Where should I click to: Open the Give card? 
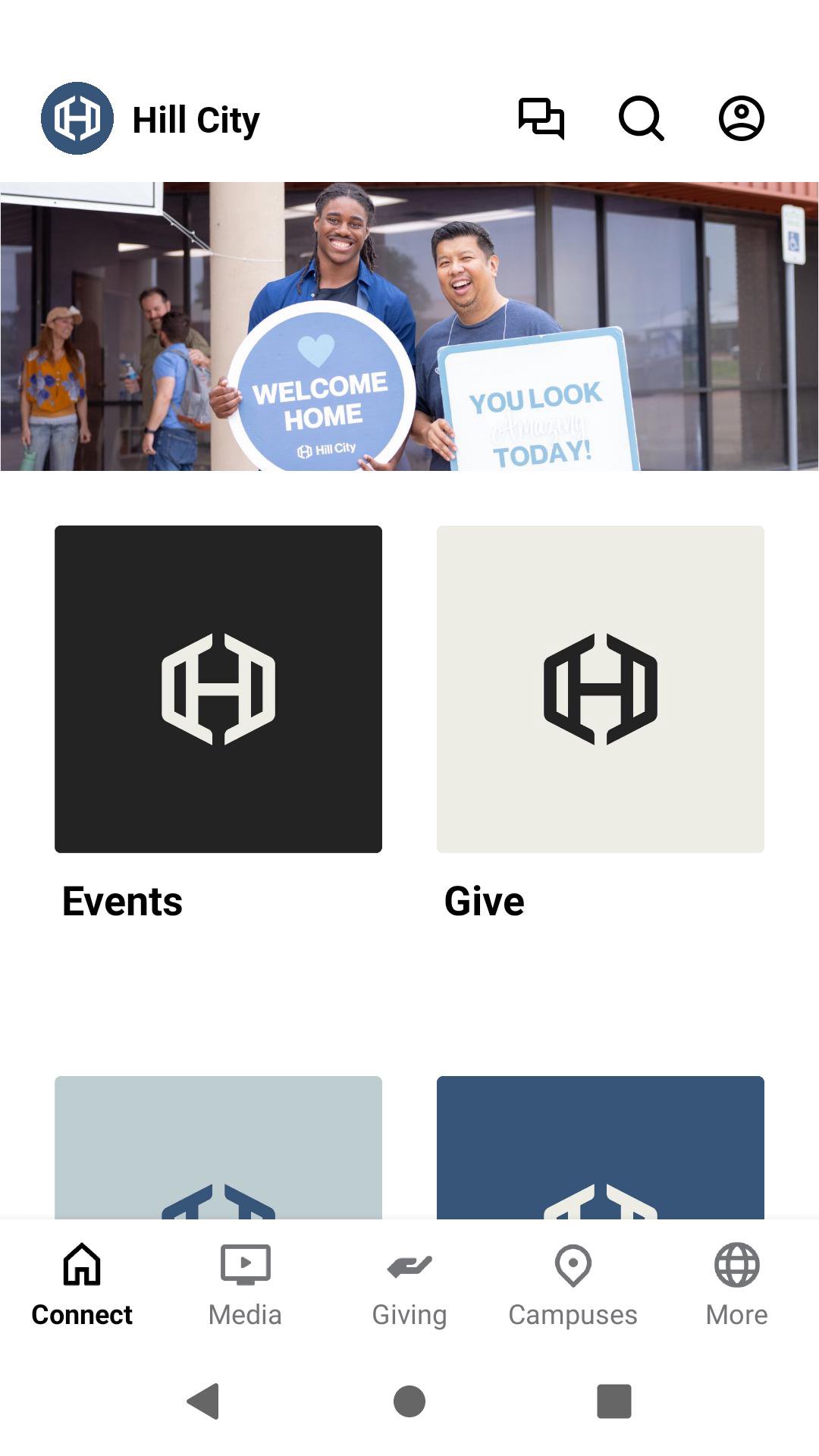click(601, 689)
